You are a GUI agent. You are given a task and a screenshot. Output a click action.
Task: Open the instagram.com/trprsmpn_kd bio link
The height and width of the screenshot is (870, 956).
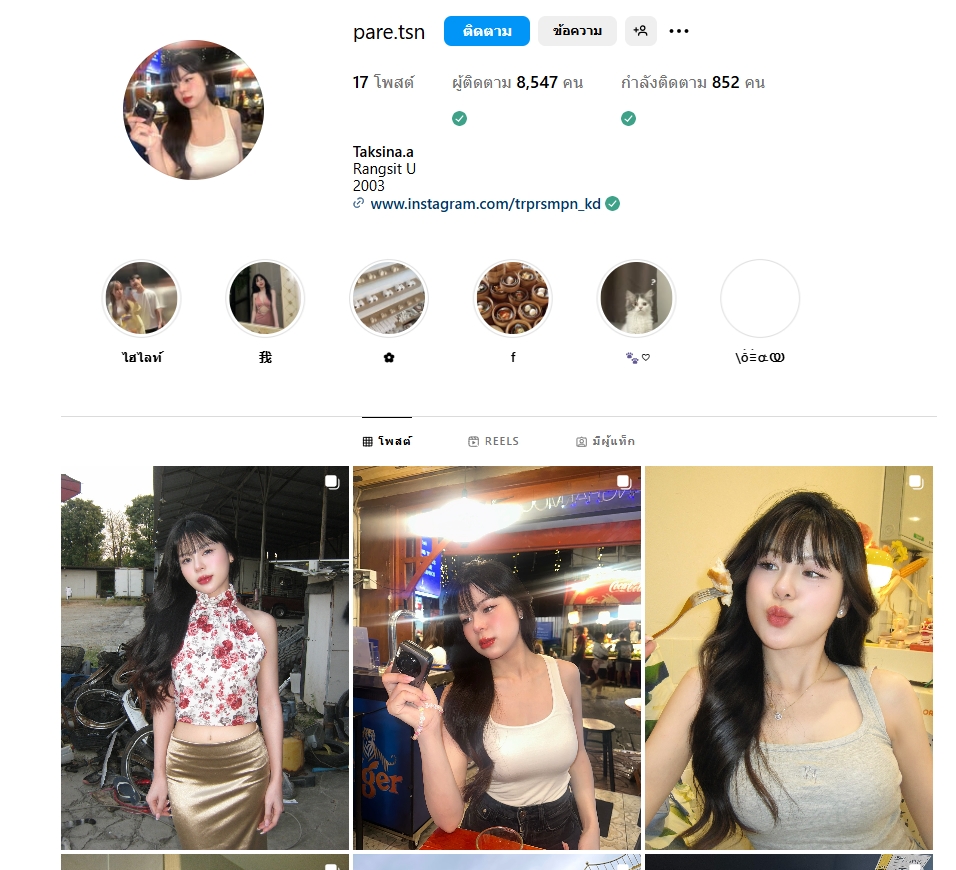(485, 203)
